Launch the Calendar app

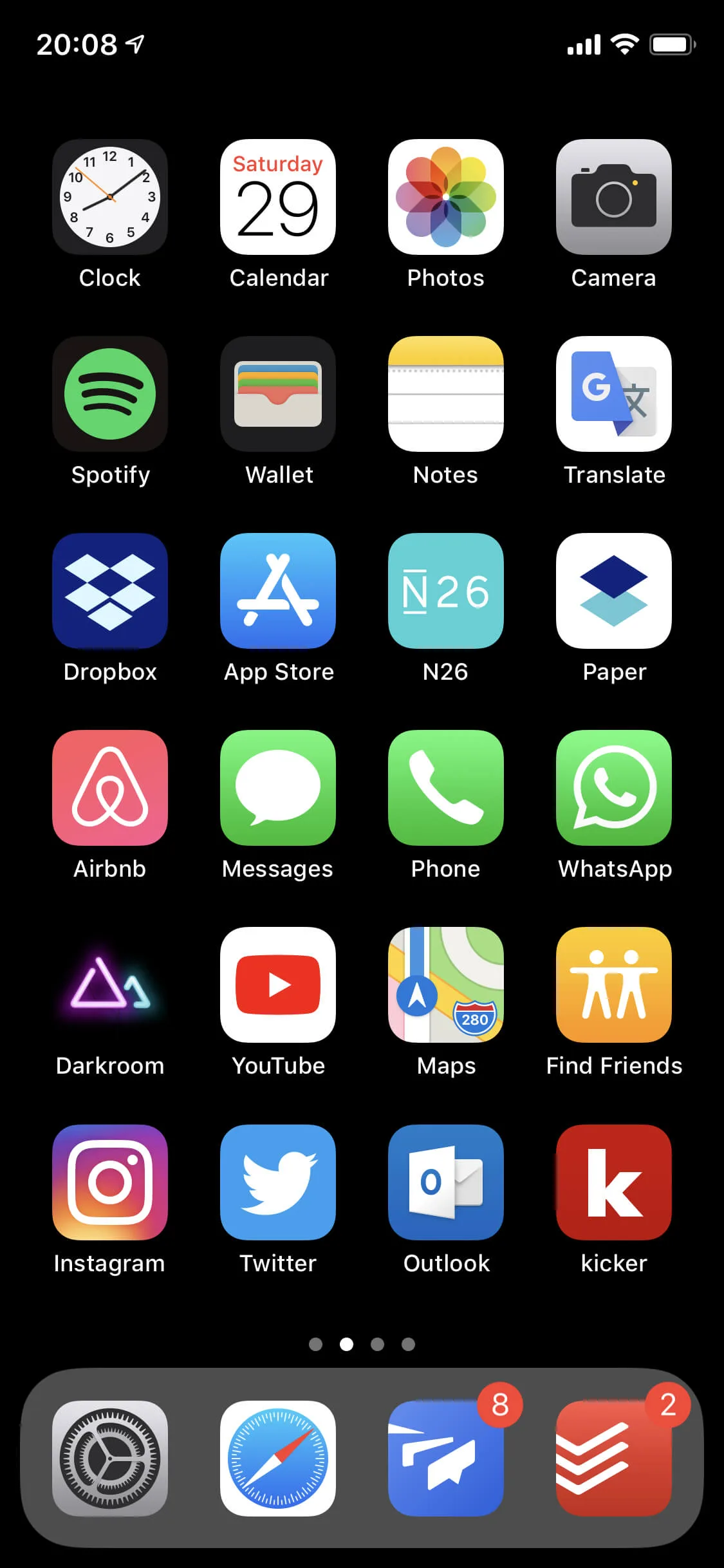coord(278,197)
